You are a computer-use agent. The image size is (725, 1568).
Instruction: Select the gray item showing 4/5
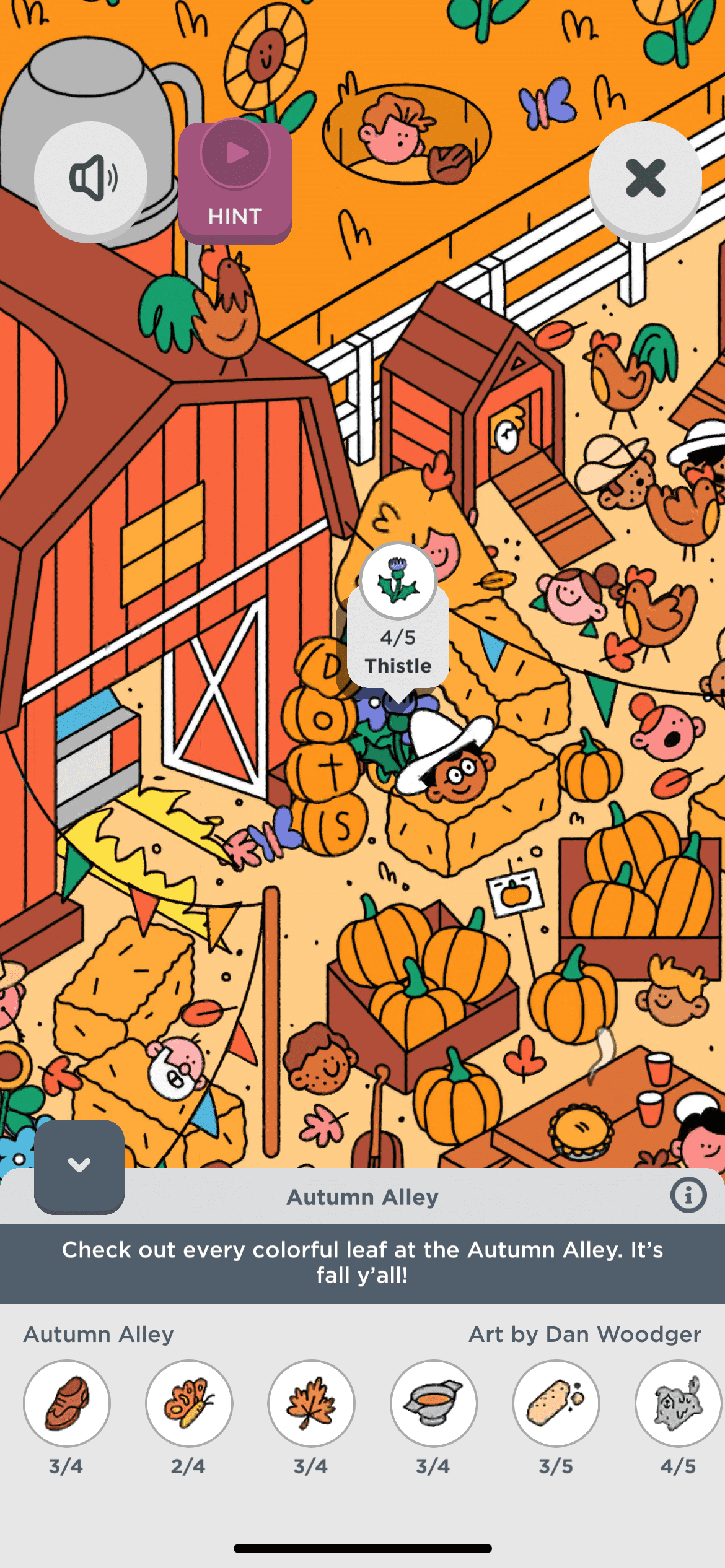tap(678, 1403)
